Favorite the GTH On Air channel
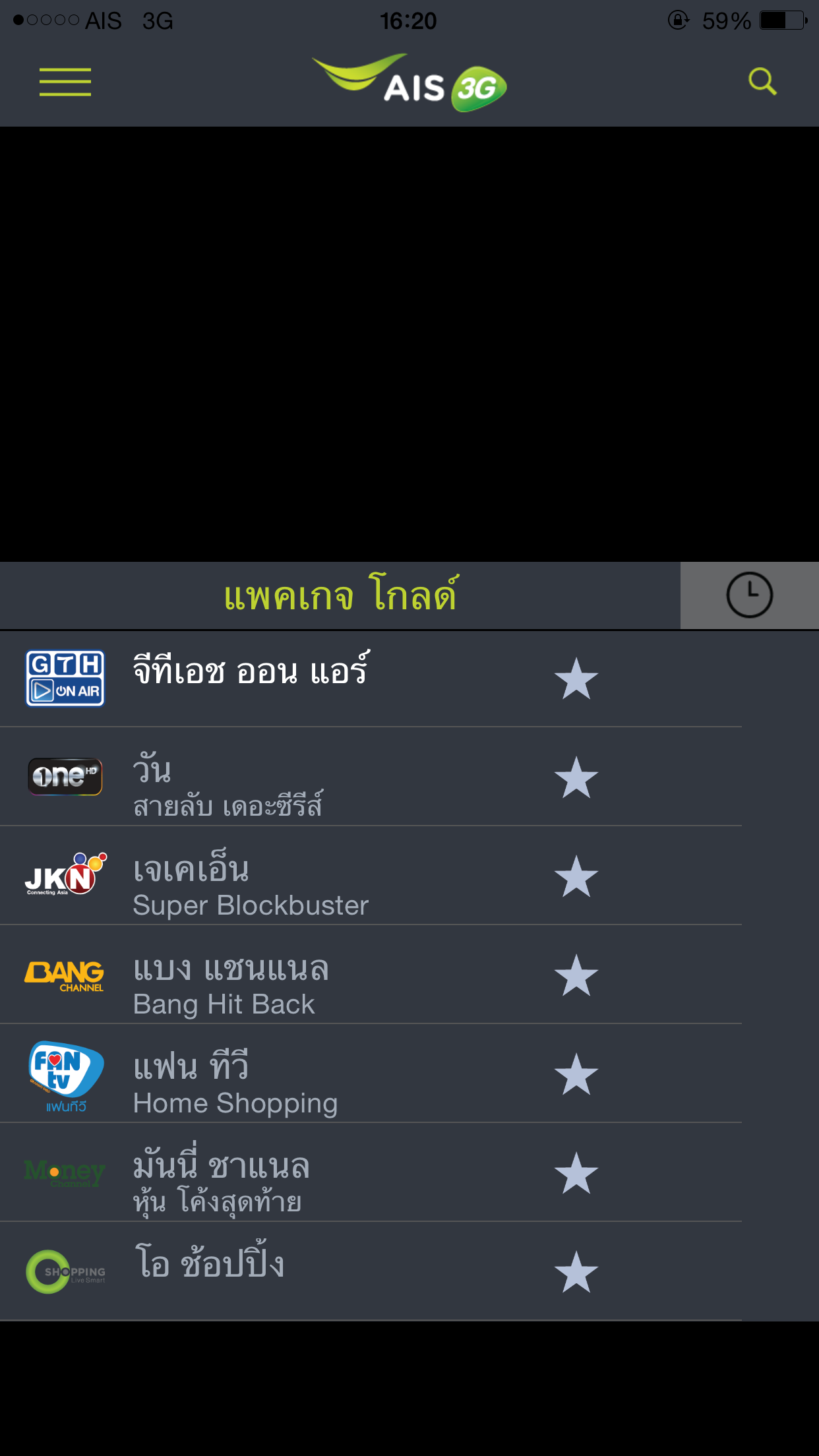This screenshot has height=1456, width=819. tap(576, 679)
